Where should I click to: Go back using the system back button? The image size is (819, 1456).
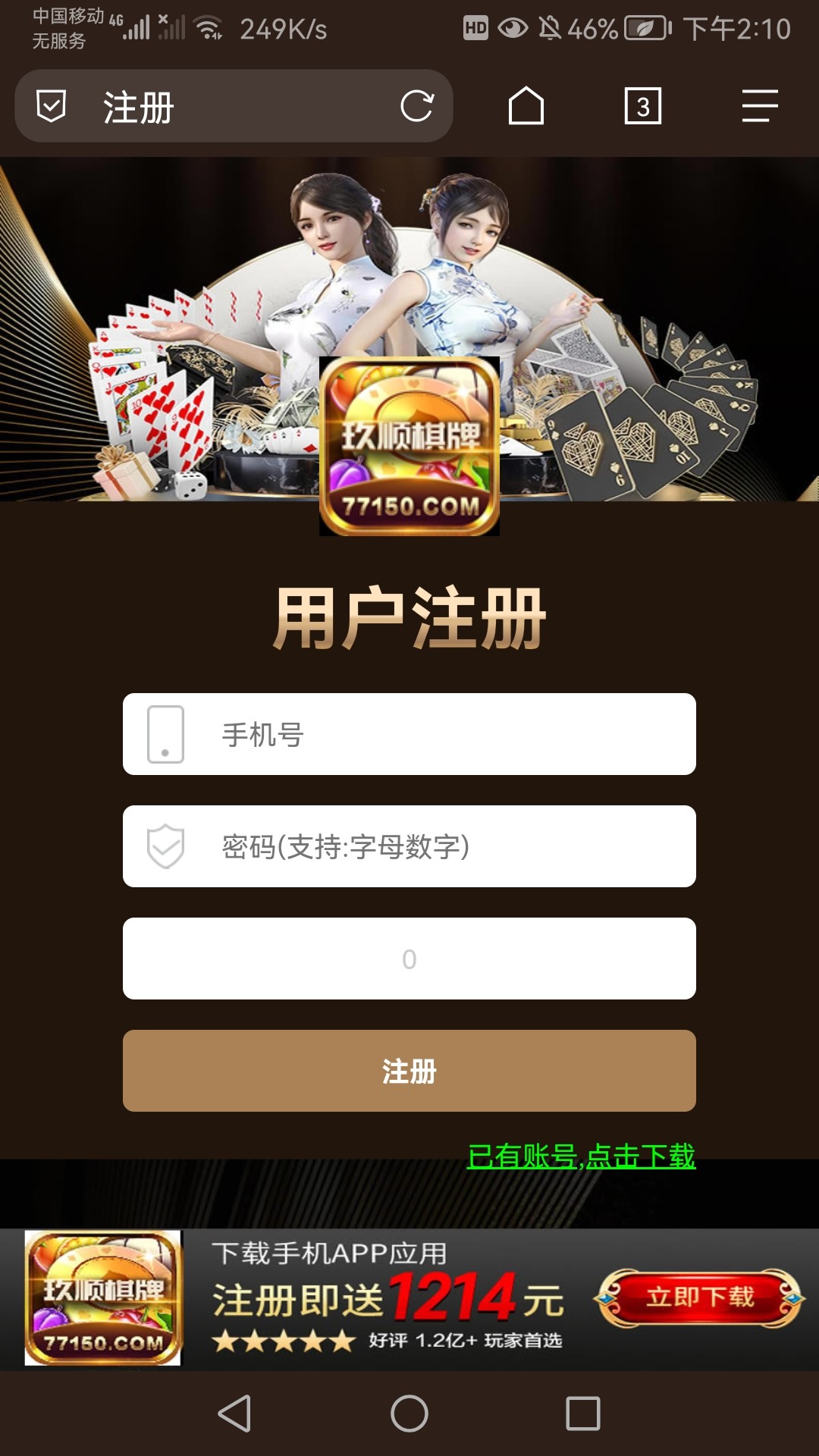pos(235,1414)
